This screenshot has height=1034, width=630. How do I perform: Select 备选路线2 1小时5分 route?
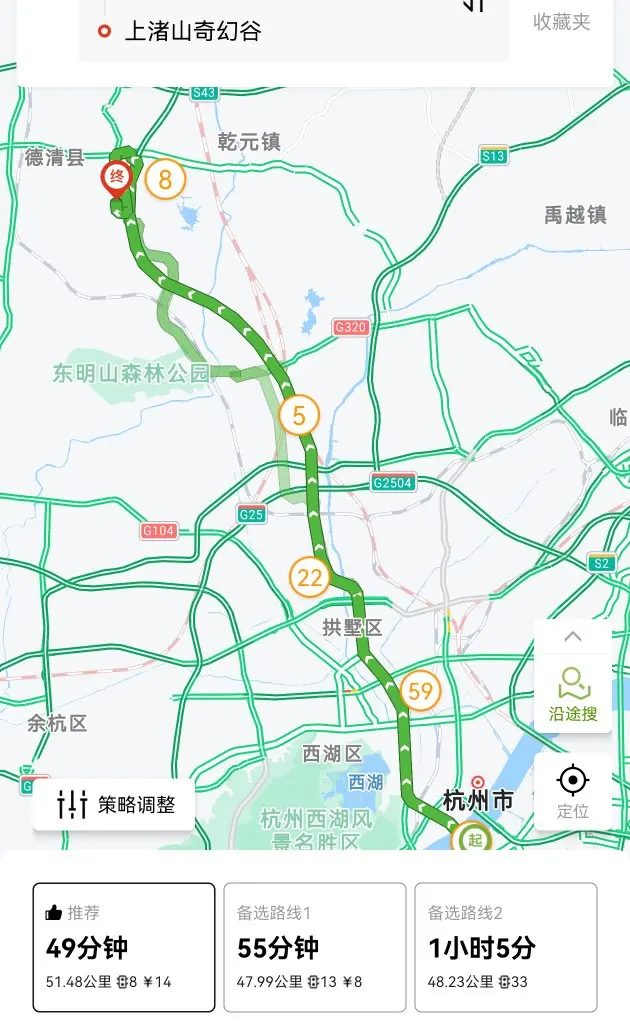point(506,947)
